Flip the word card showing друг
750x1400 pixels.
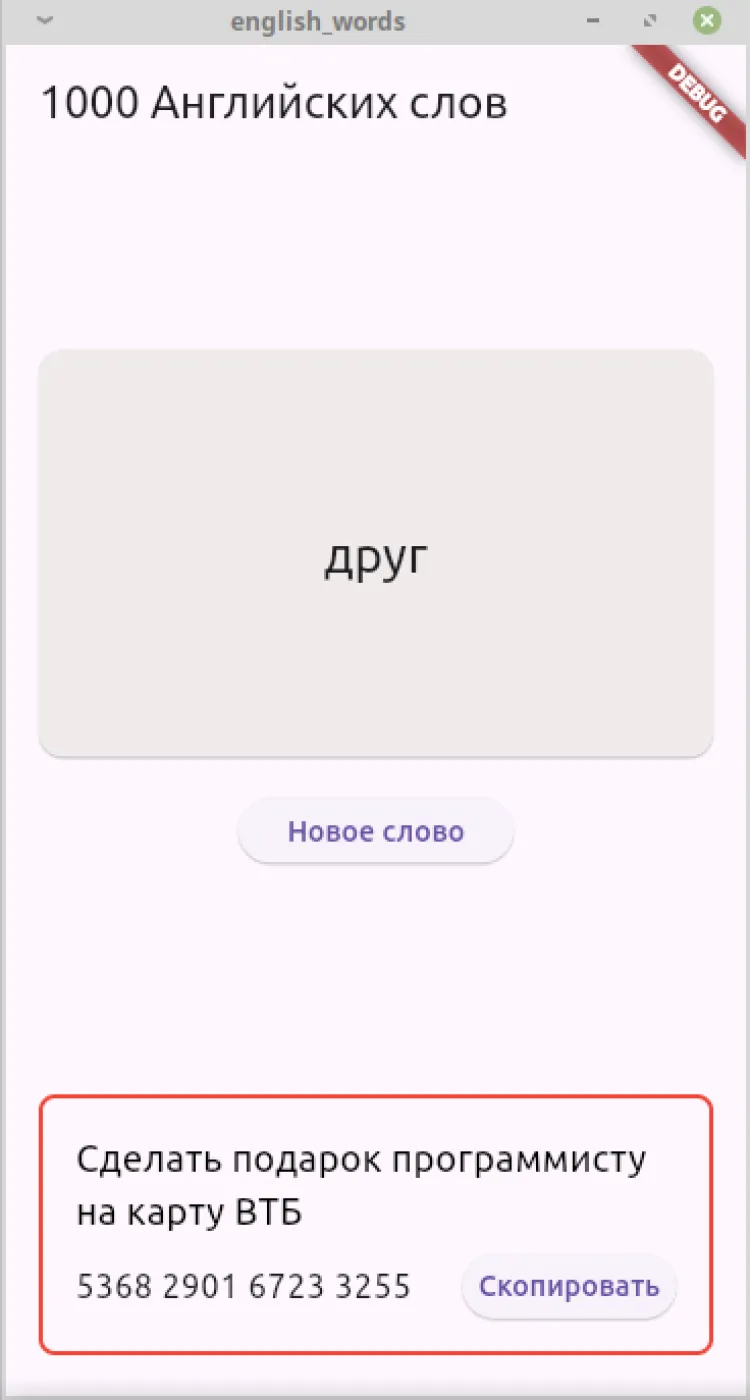click(375, 553)
